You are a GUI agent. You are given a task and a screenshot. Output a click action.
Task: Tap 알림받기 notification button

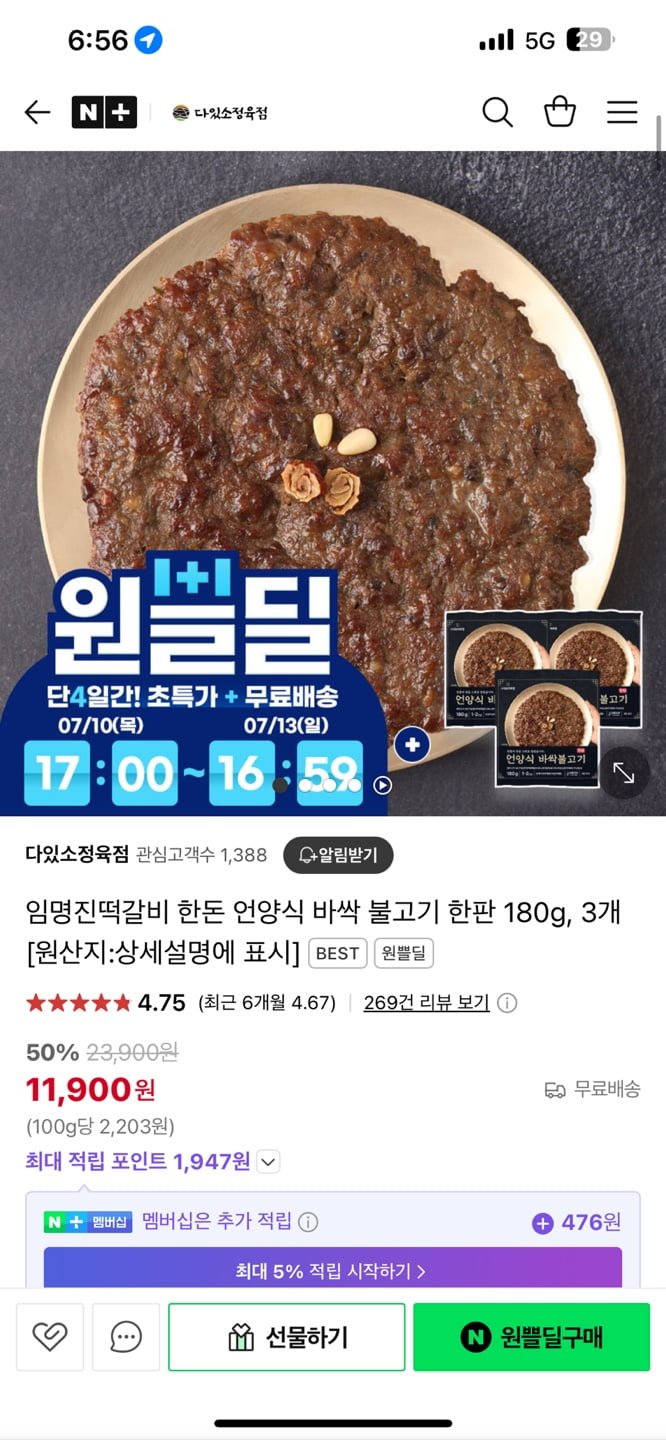[338, 855]
